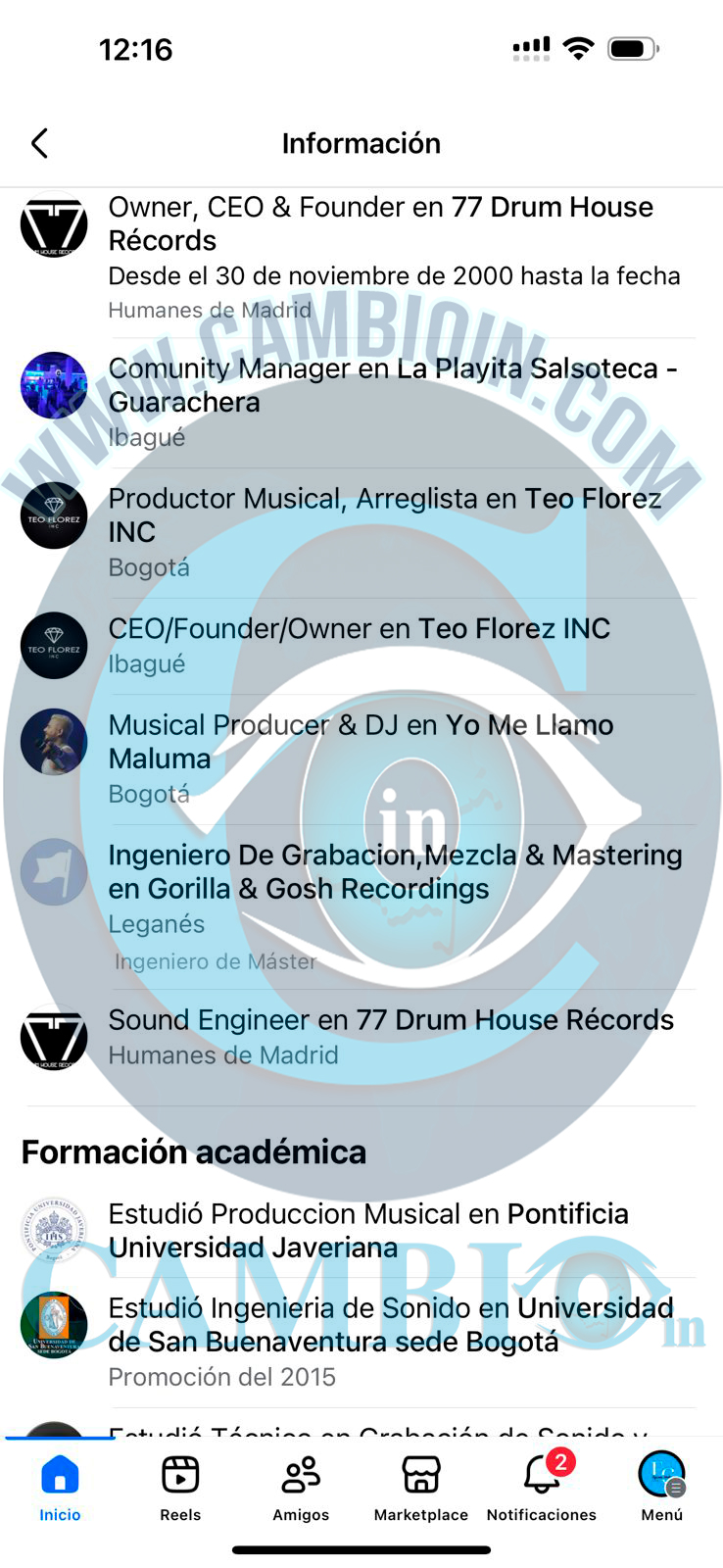
Task: Switch to the Inicio tab
Action: 60,1487
